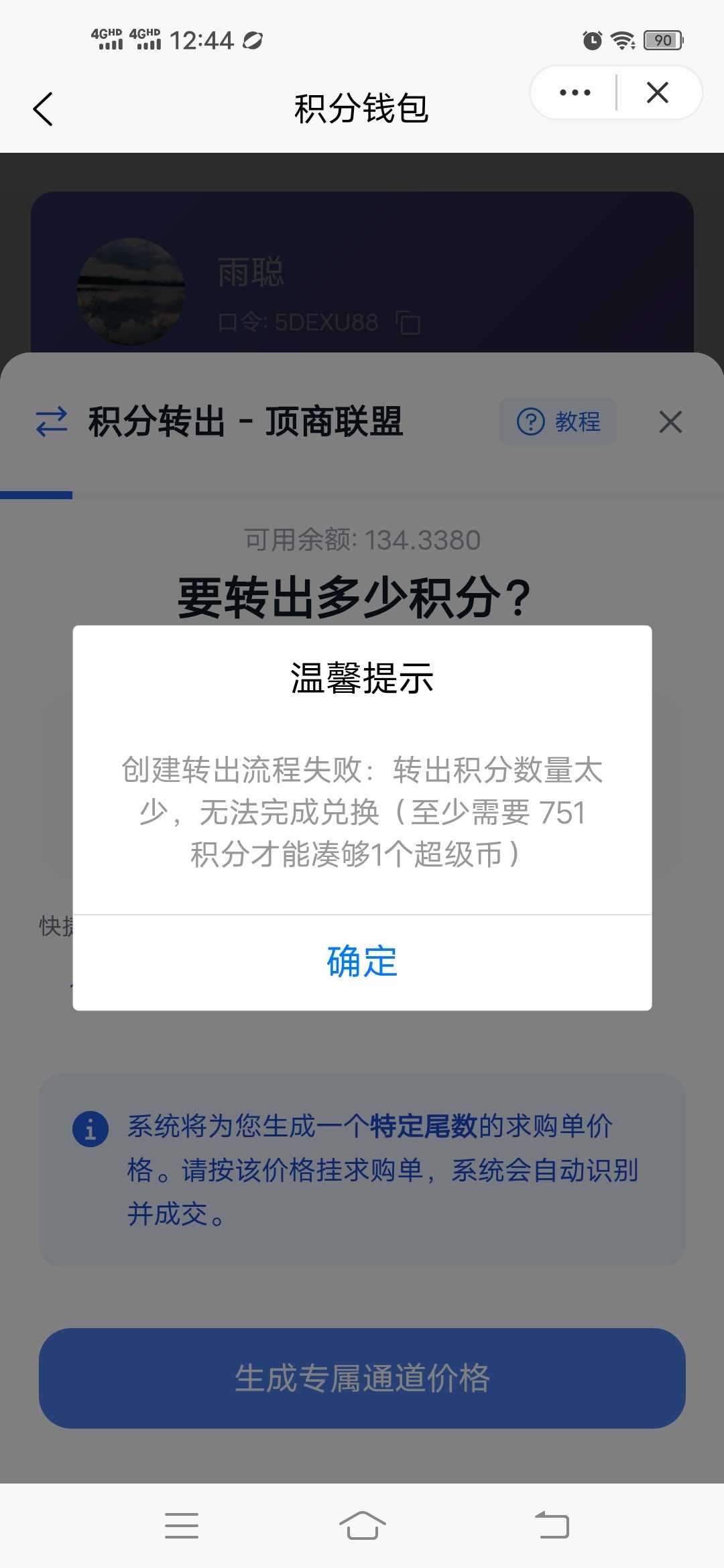This screenshot has height=1568, width=724.
Task: Open the more options menu
Action: pyautogui.click(x=573, y=92)
